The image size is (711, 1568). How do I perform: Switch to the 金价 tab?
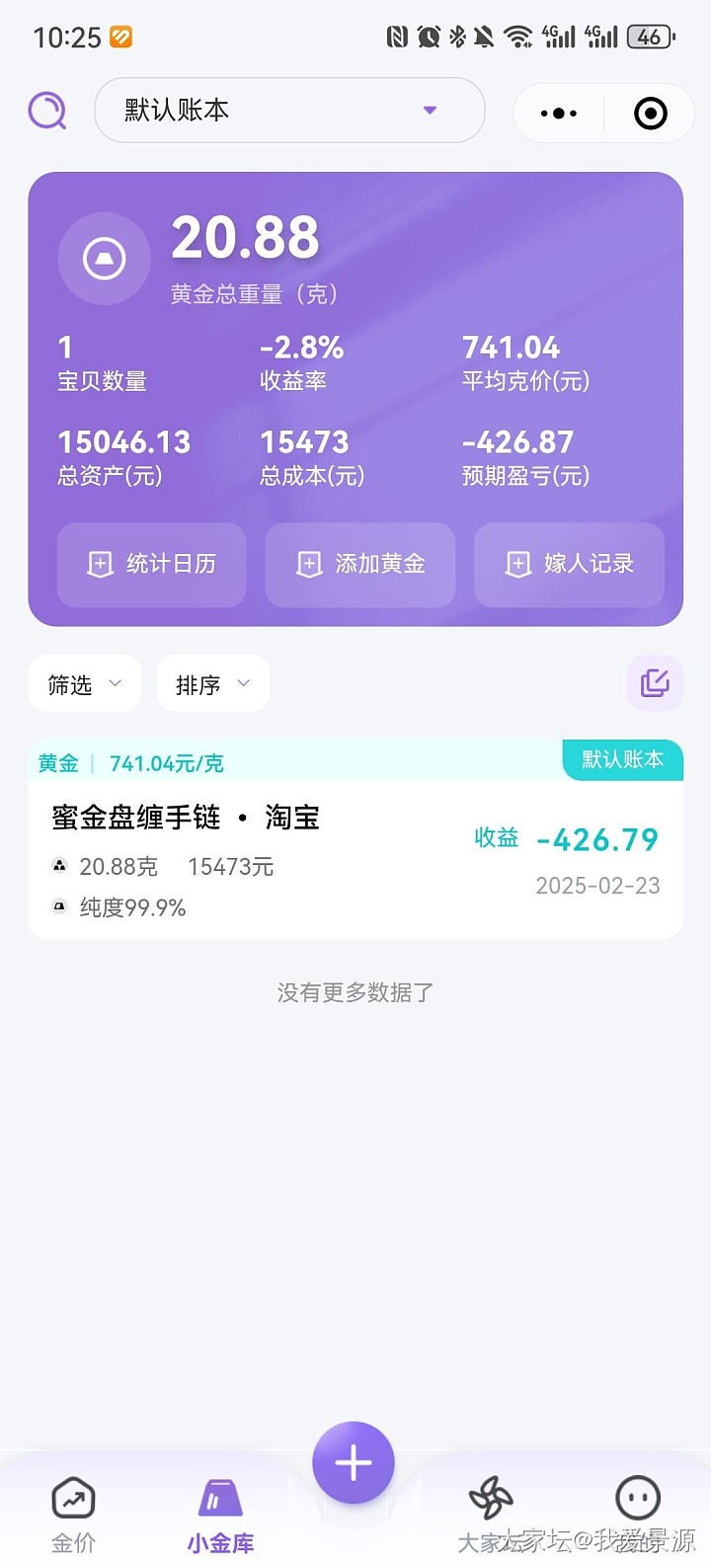(73, 1513)
